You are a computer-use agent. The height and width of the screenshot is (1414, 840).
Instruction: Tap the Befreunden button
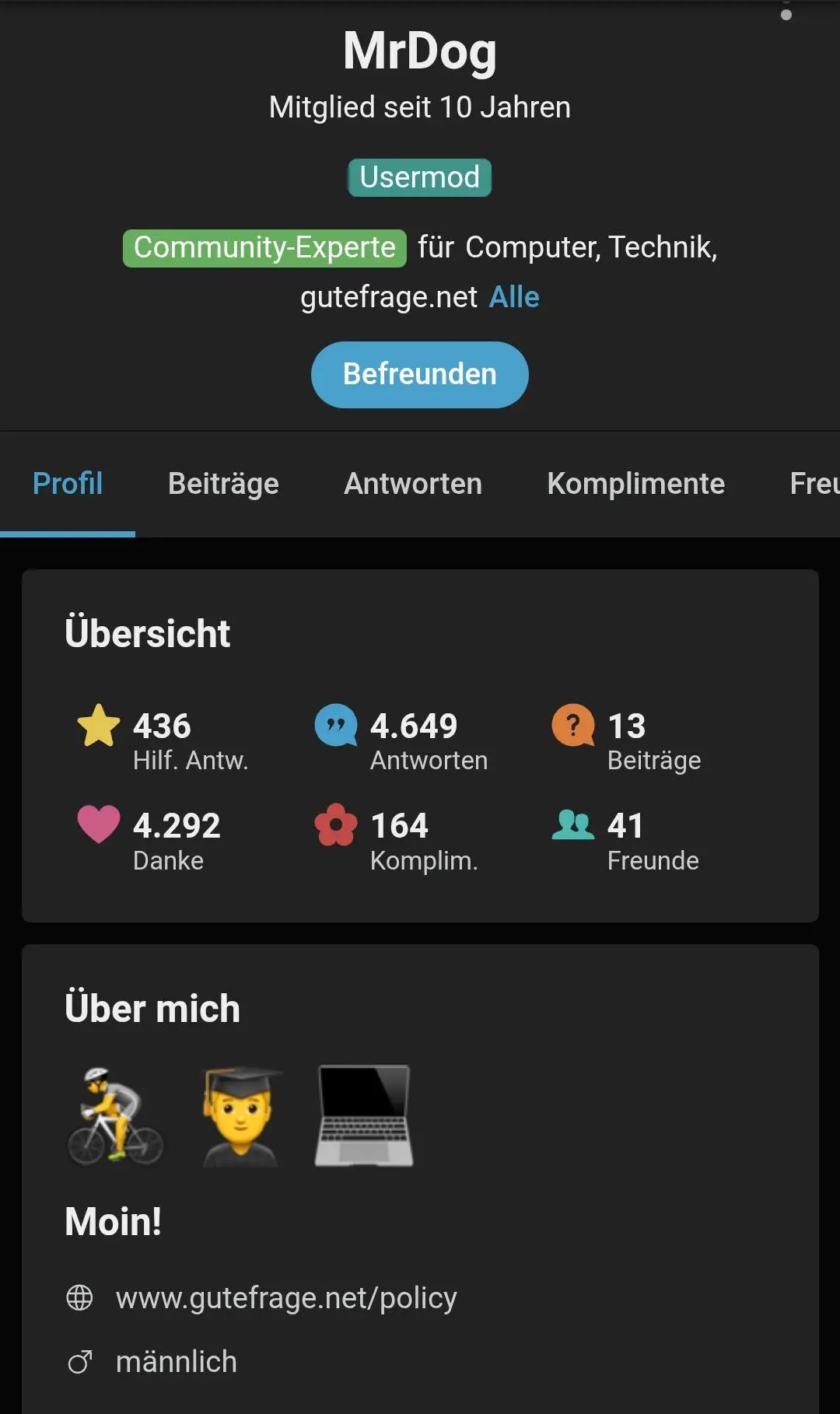click(420, 375)
